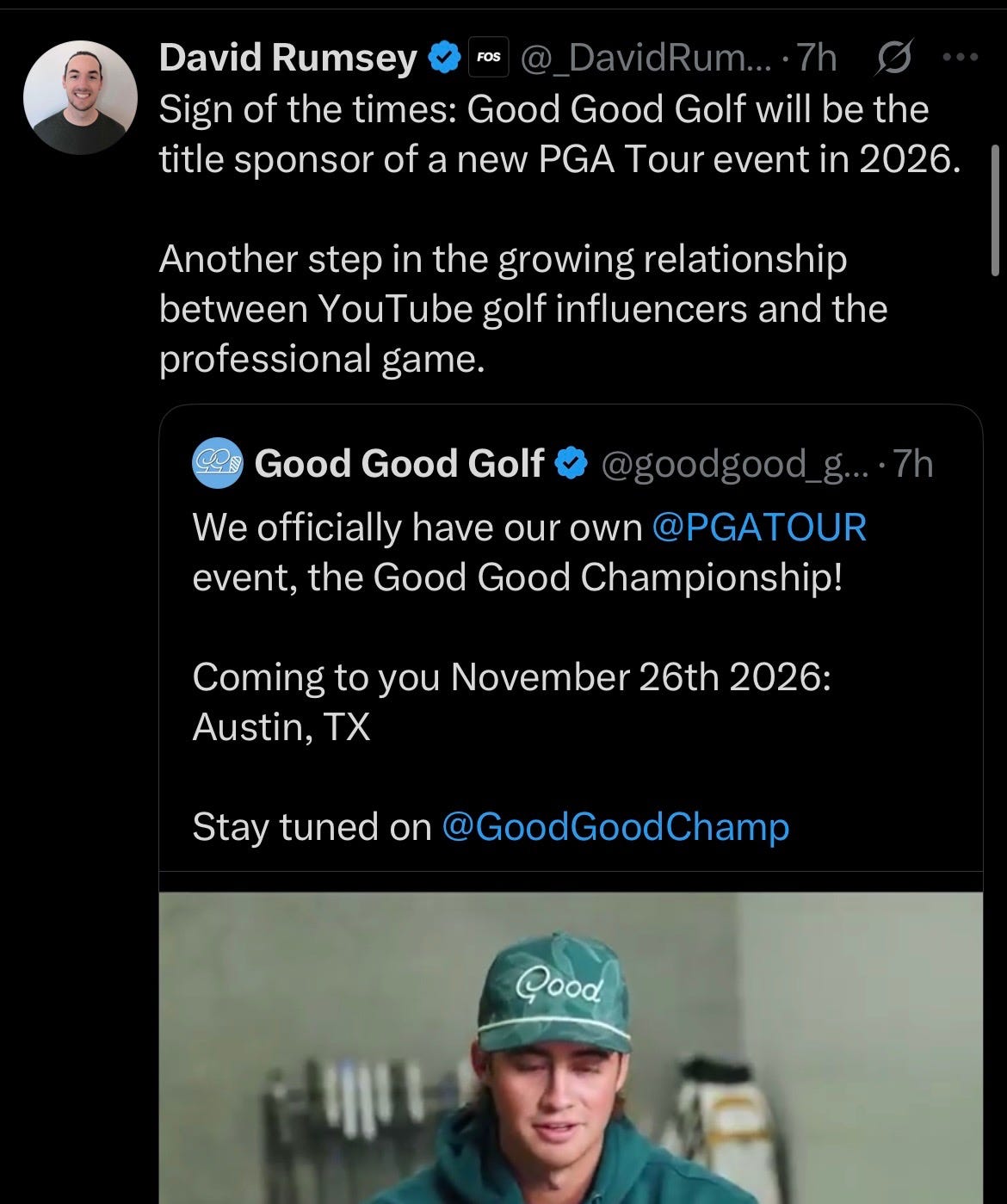Open David Rumsey's profile picture
This screenshot has height=1204, width=1007.
pos(80,96)
